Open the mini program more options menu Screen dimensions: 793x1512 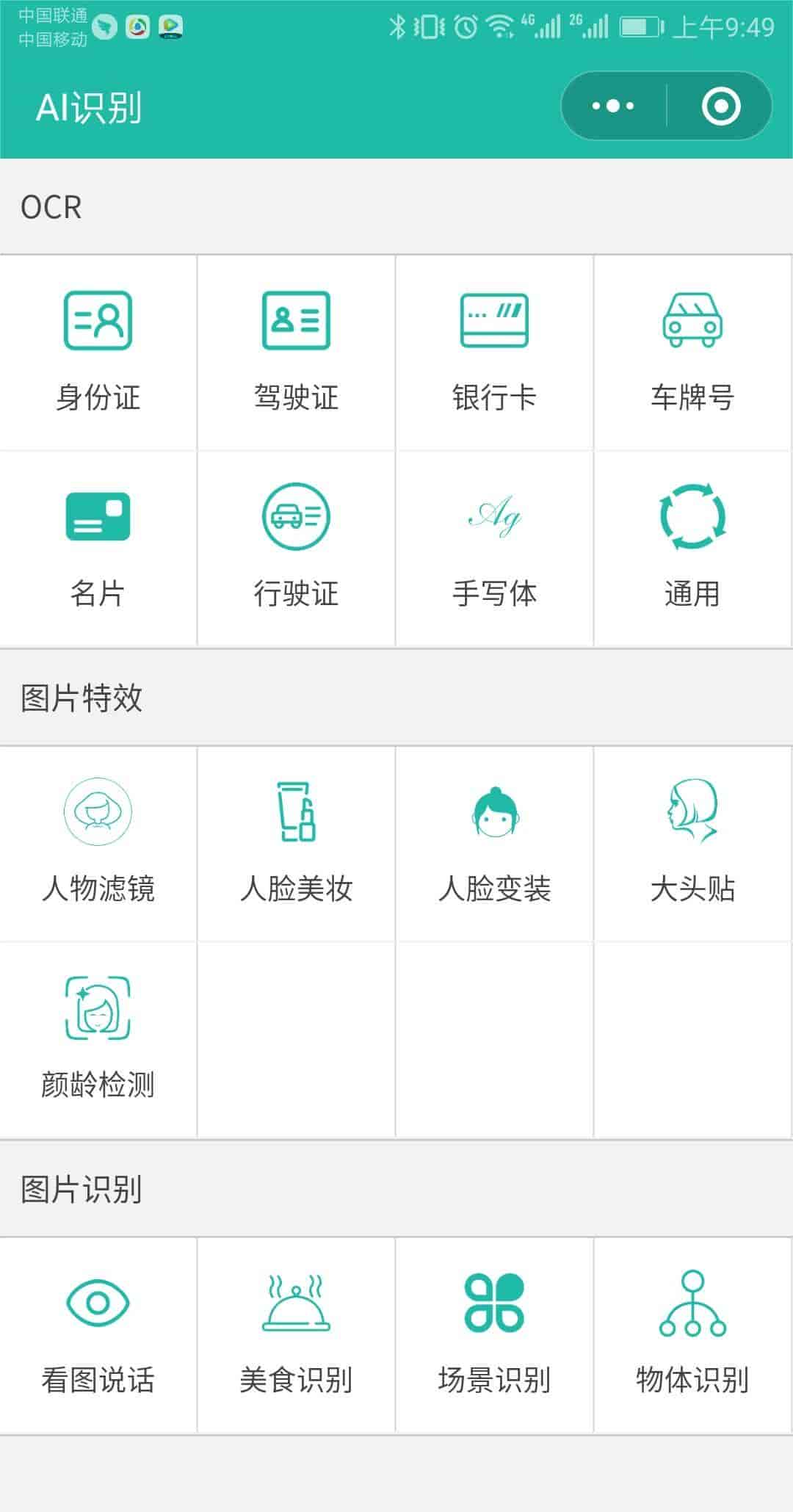(x=613, y=106)
